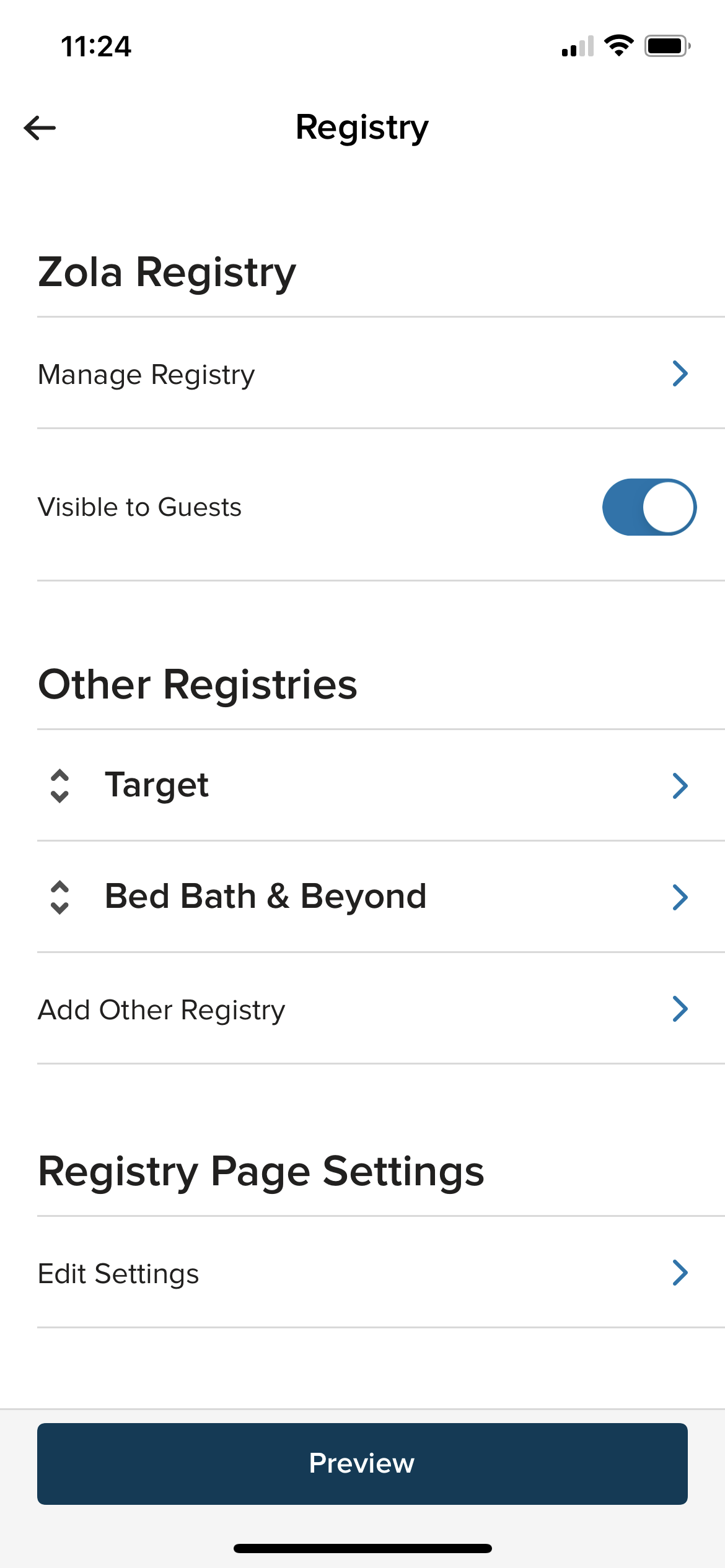
Task: Tap Add Other Registry
Action: tap(362, 1009)
